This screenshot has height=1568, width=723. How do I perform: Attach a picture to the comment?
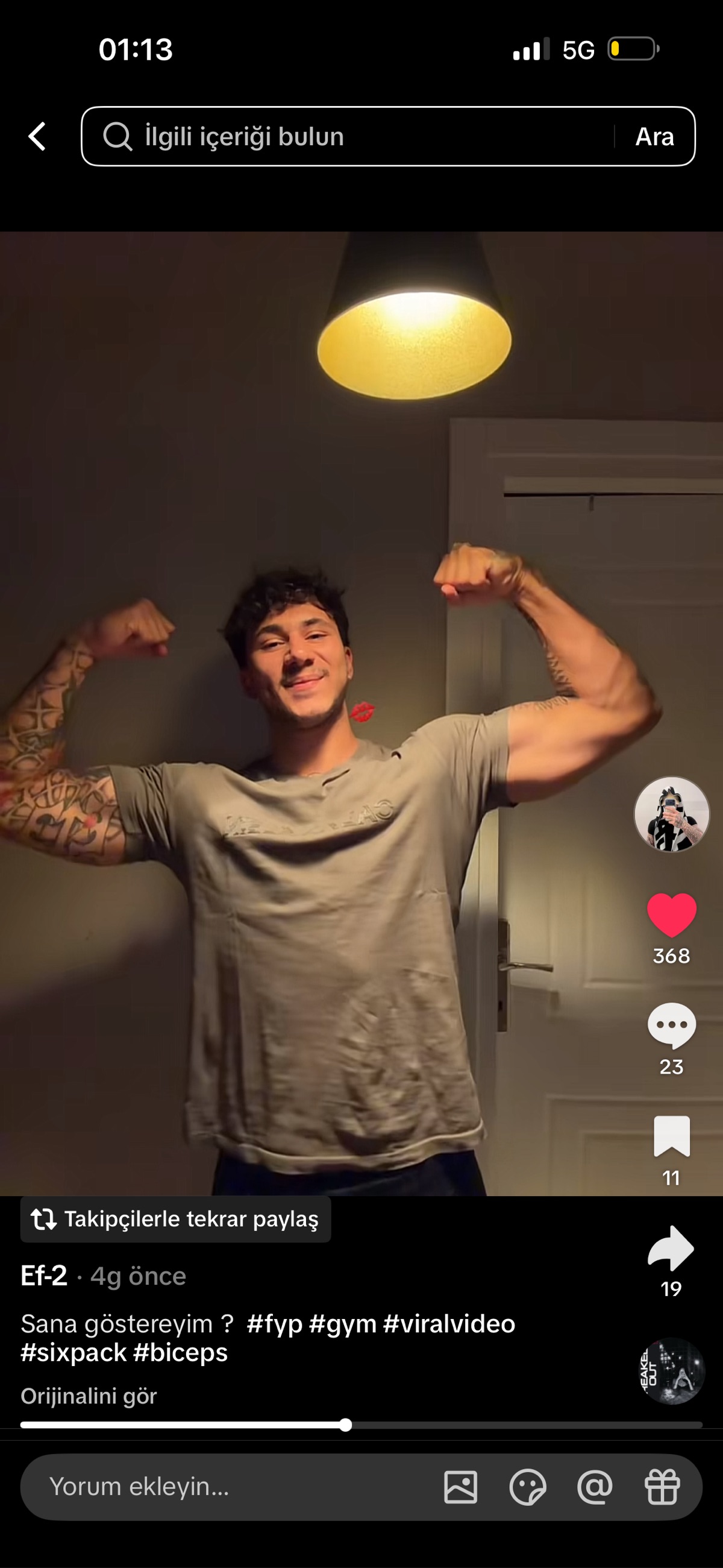coord(461,1487)
